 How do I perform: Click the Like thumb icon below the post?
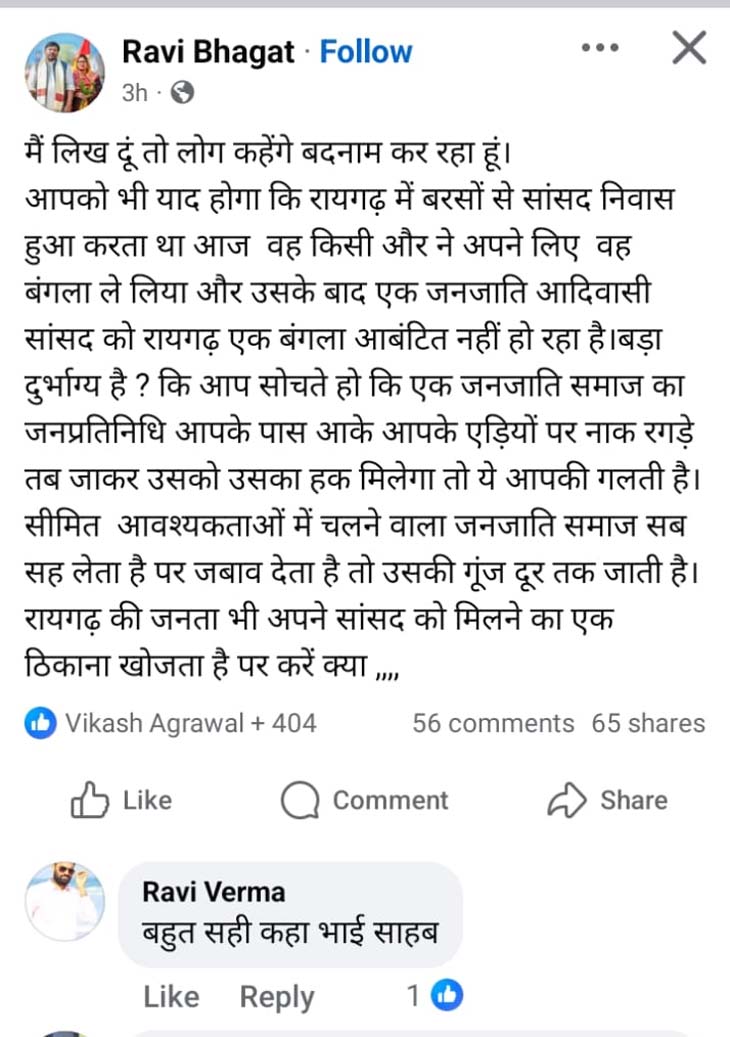point(92,800)
